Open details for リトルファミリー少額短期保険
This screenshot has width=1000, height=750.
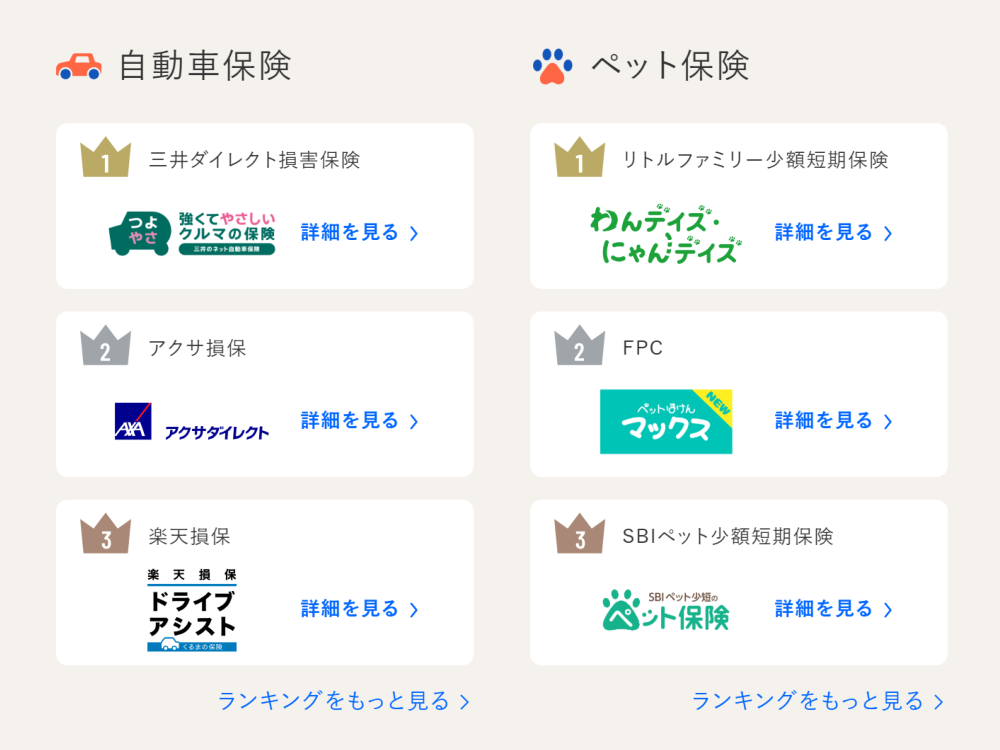coord(833,233)
